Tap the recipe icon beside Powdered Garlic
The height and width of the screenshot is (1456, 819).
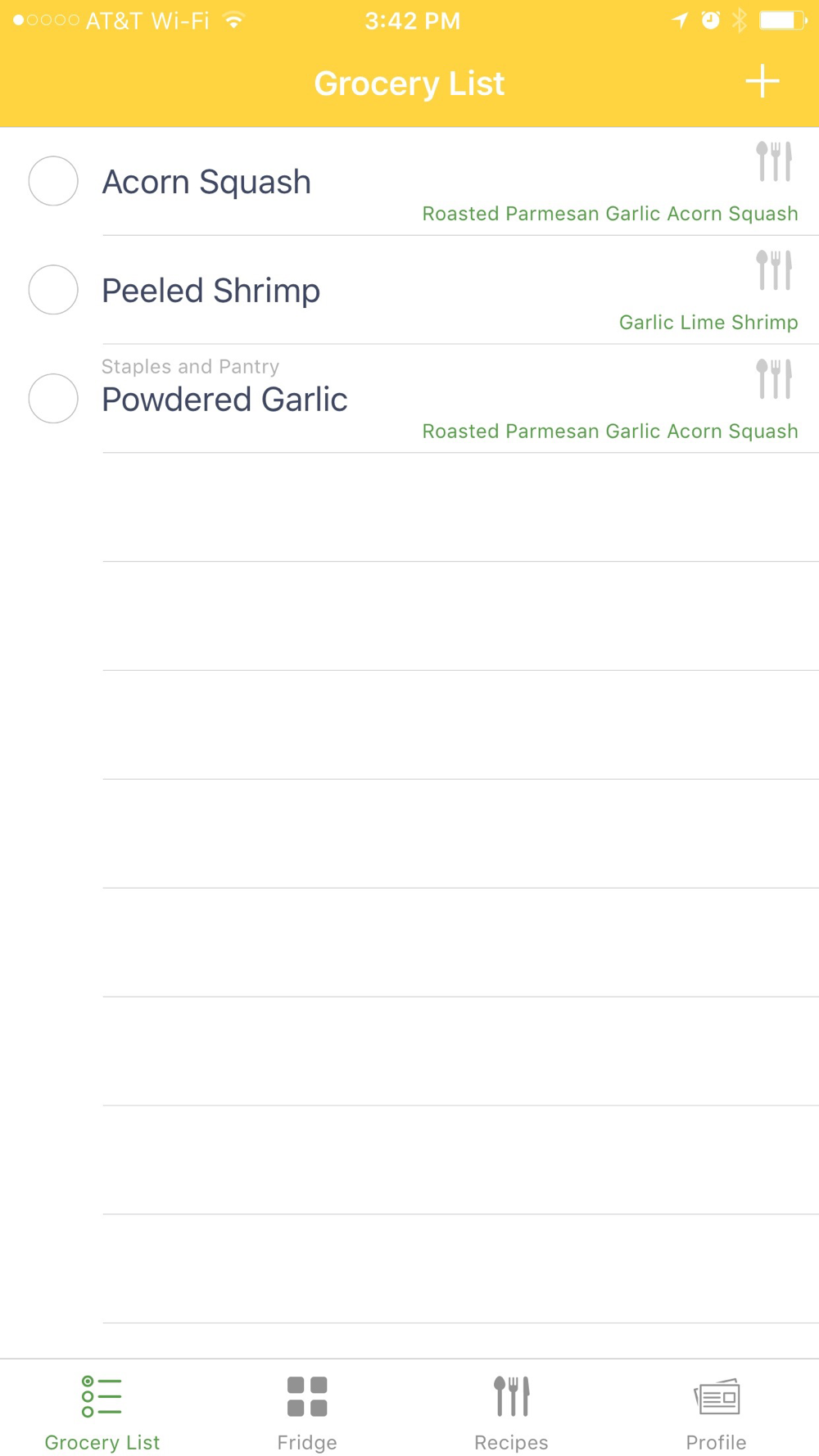tap(773, 379)
